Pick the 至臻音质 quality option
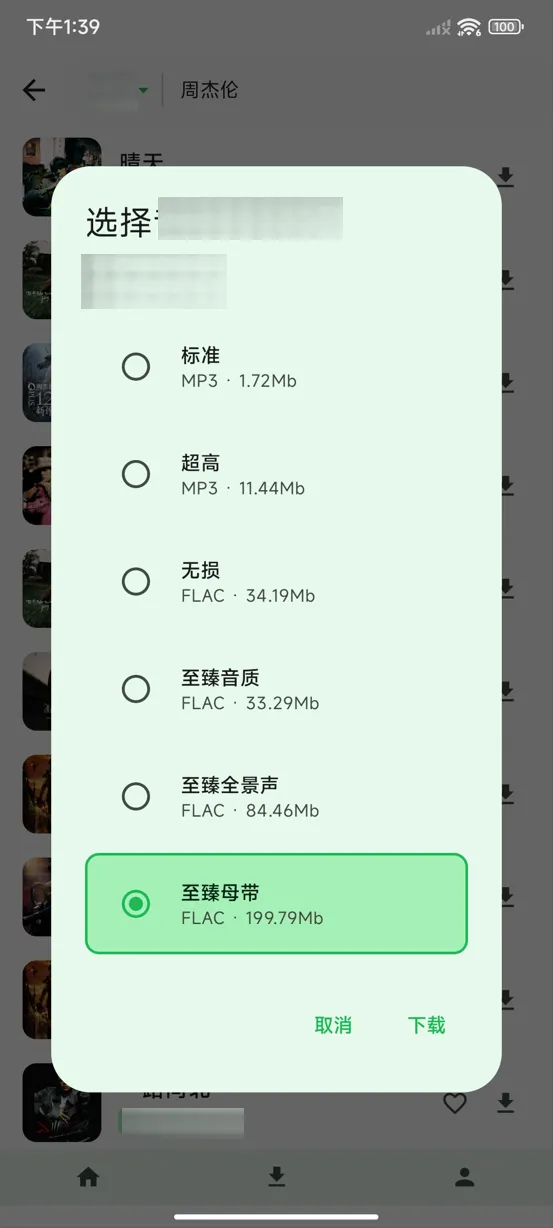 tap(276, 689)
